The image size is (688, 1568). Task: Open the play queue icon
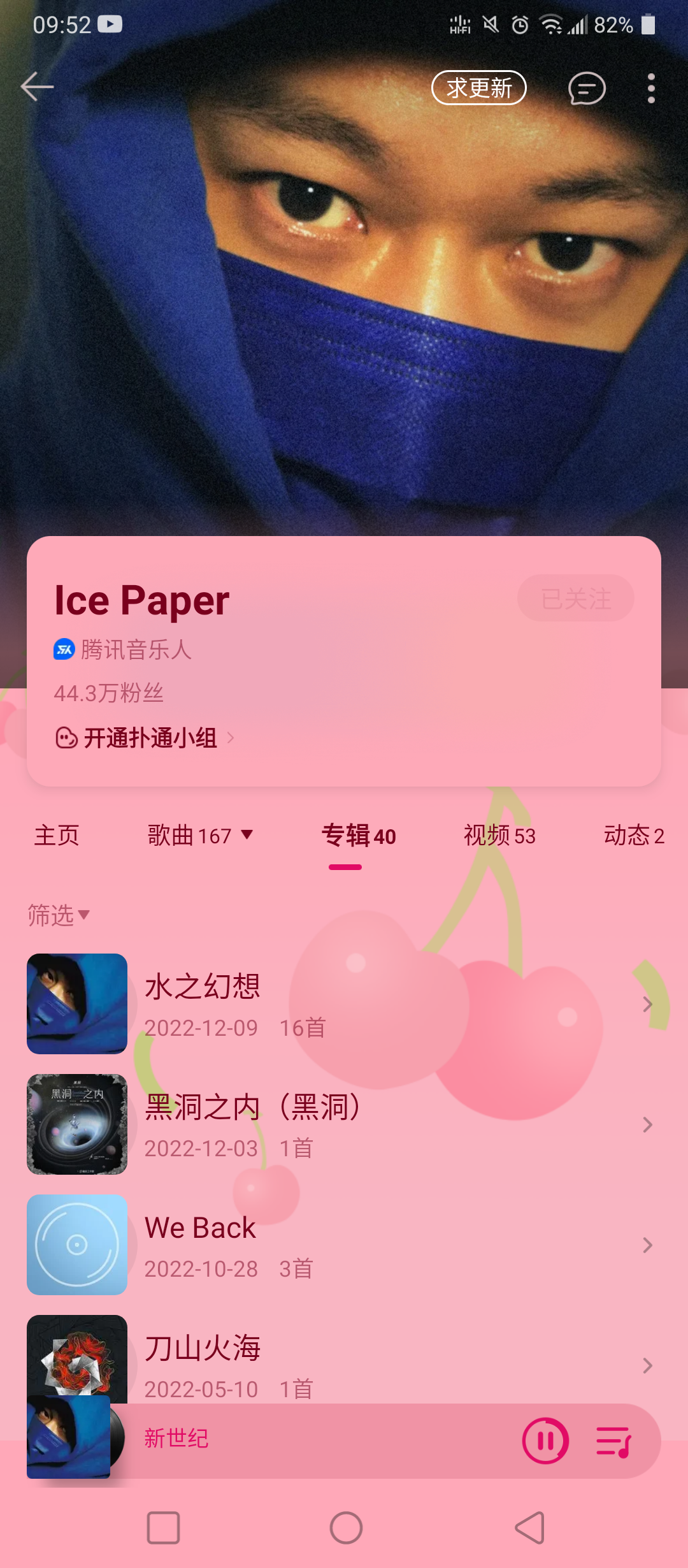click(613, 1441)
